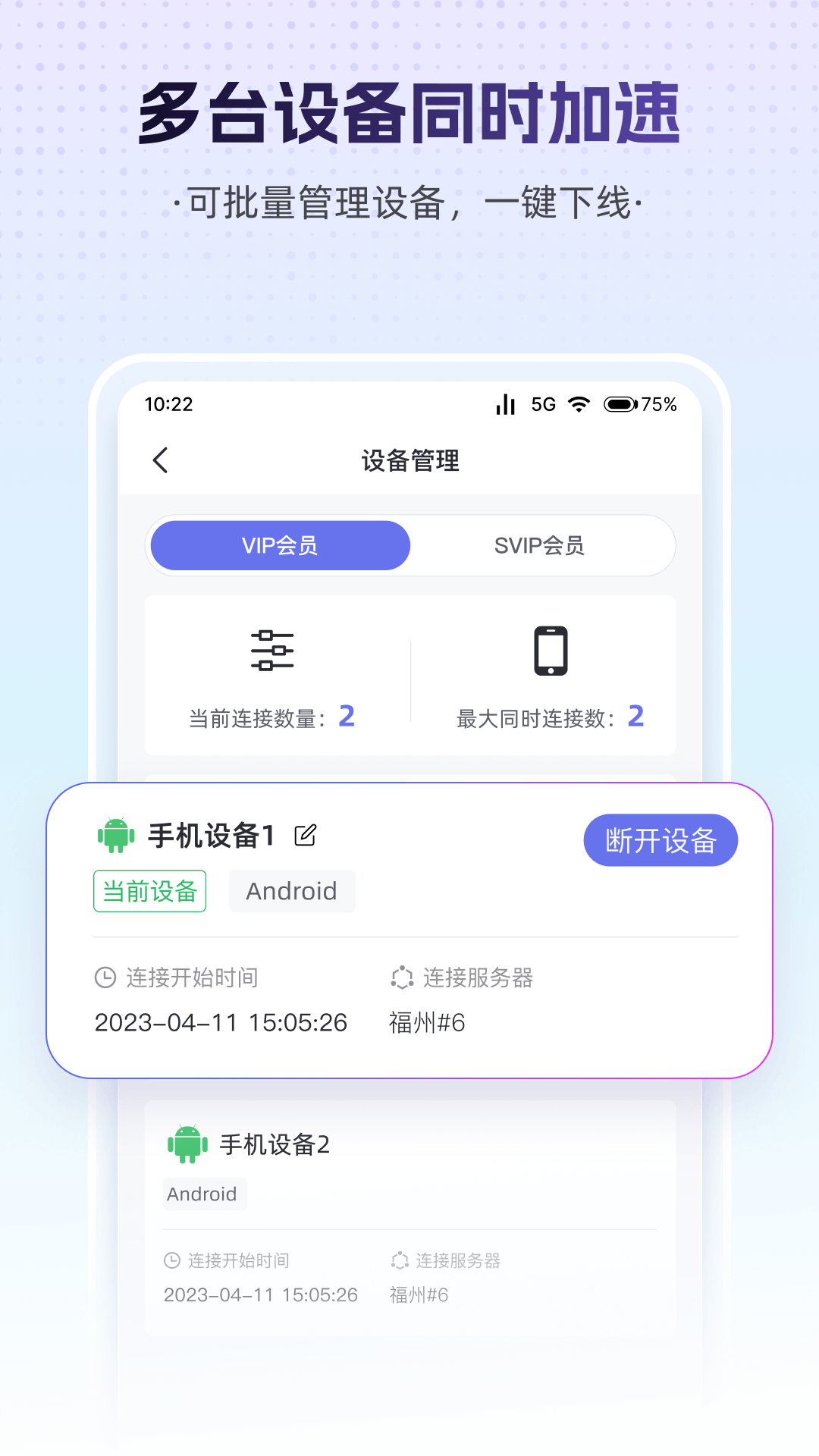
Task: Select the VIP会员 tab
Action: 280,544
